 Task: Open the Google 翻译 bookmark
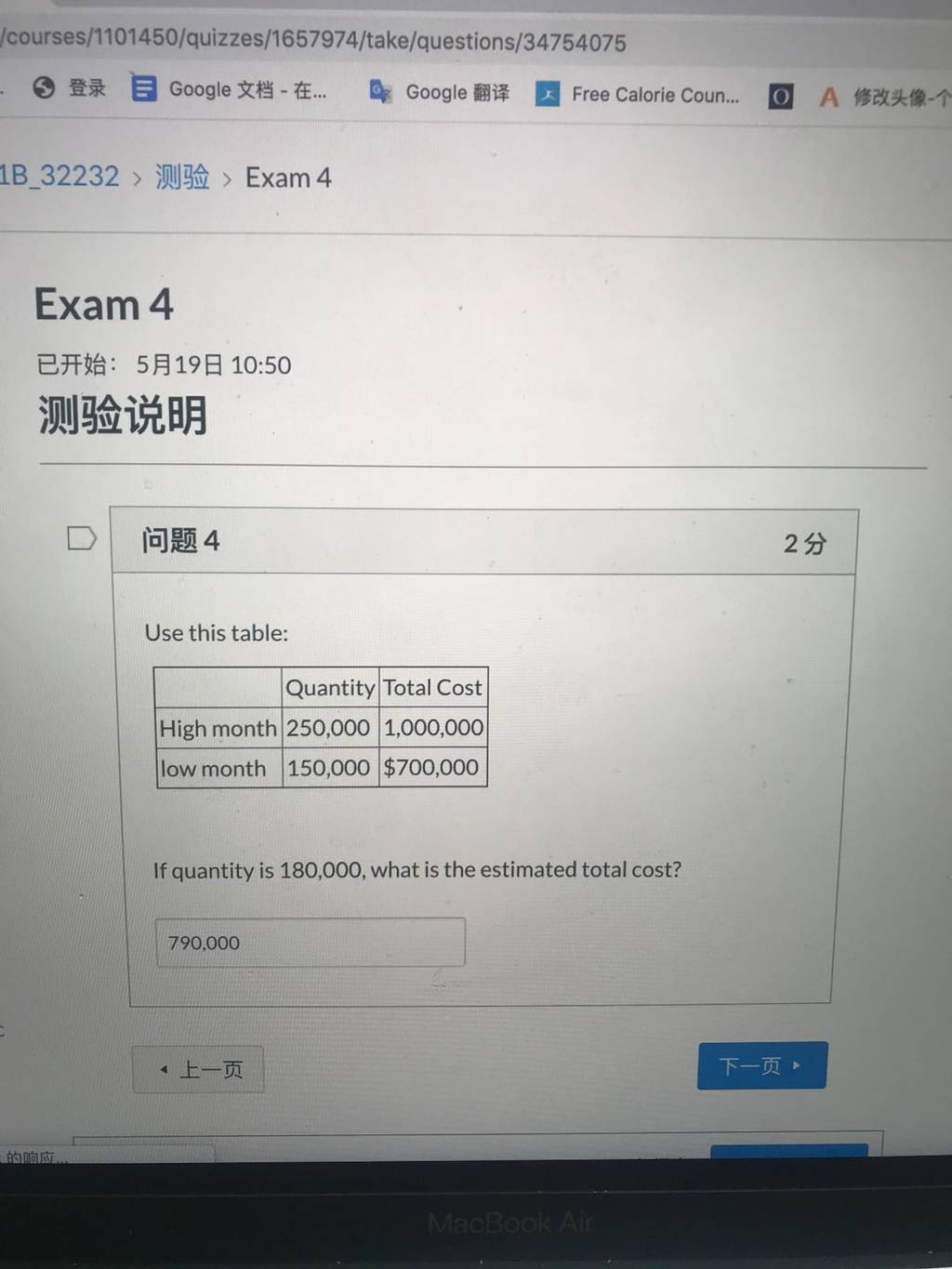(x=440, y=92)
